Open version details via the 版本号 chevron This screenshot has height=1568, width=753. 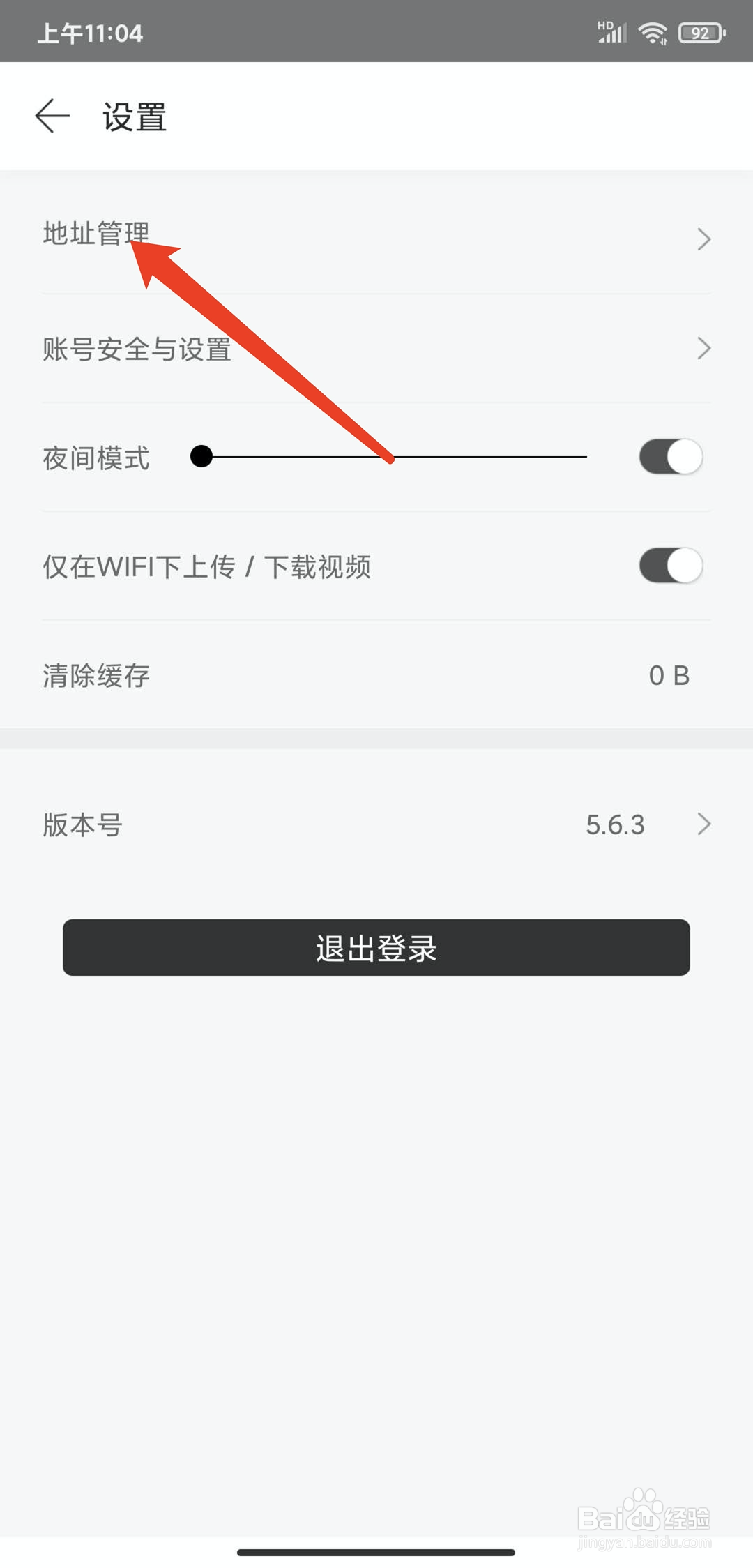point(704,824)
